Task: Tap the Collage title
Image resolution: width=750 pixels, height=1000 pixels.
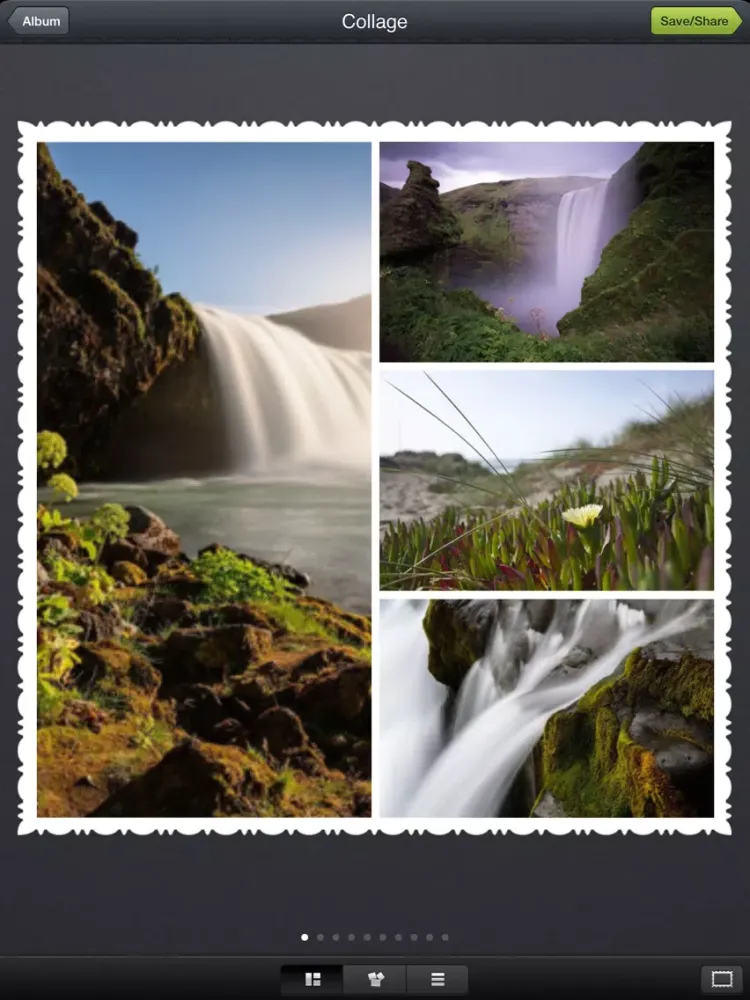Action: (374, 20)
